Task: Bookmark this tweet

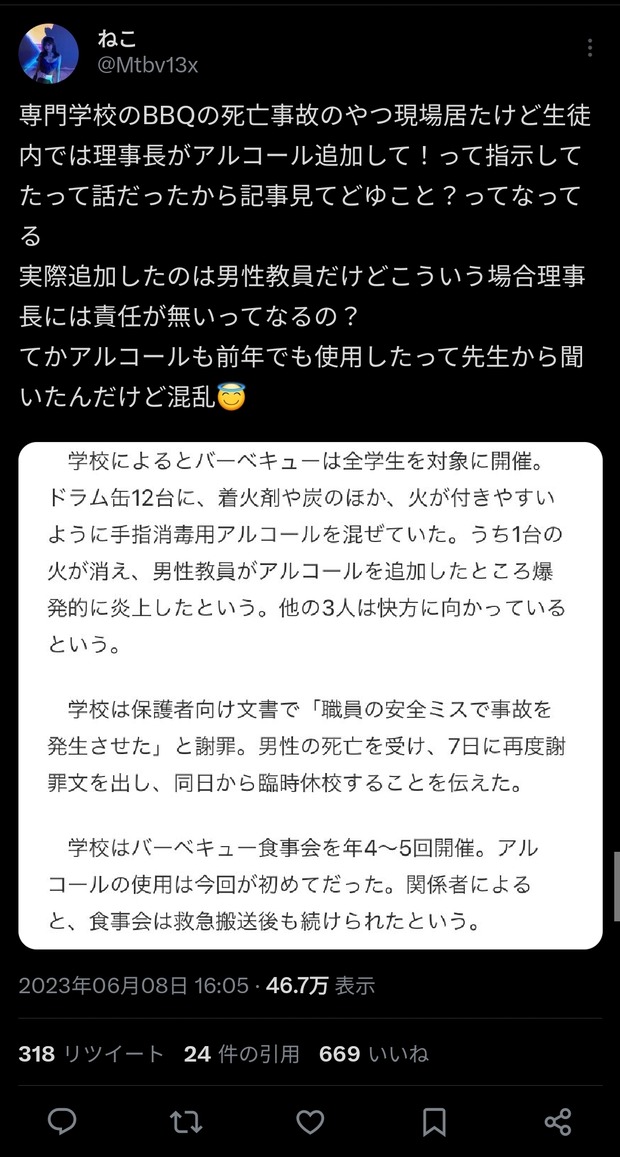Action: 433,1121
